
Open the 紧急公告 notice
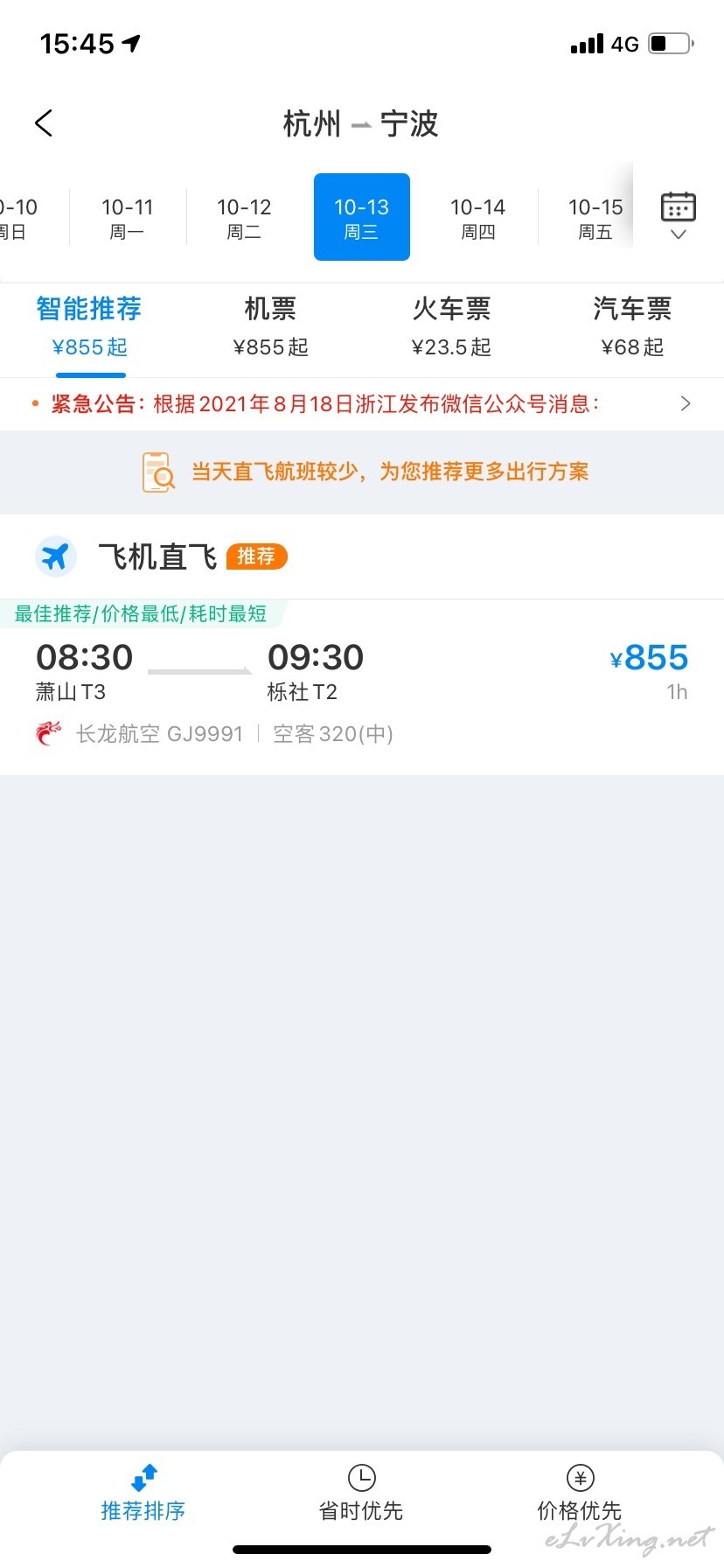coord(362,403)
